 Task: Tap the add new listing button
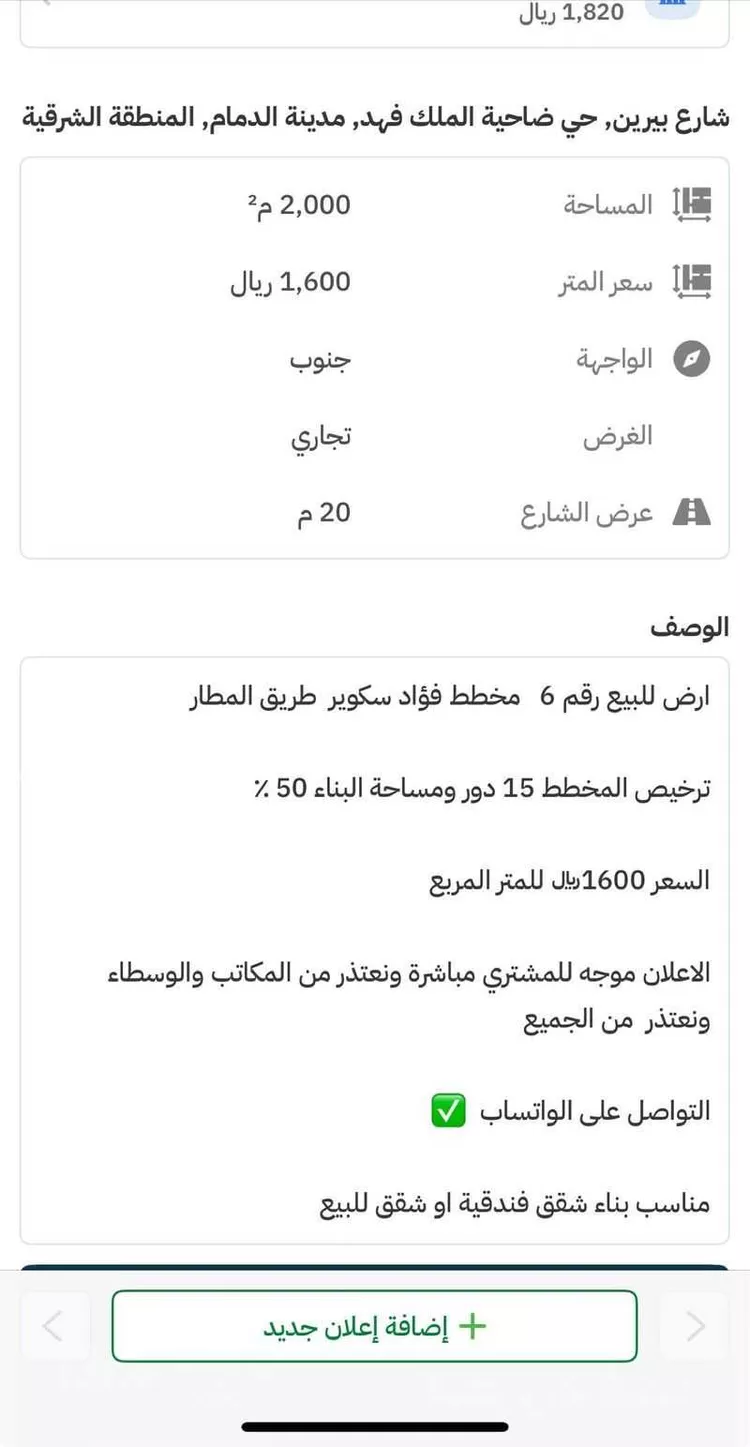pos(374,1326)
